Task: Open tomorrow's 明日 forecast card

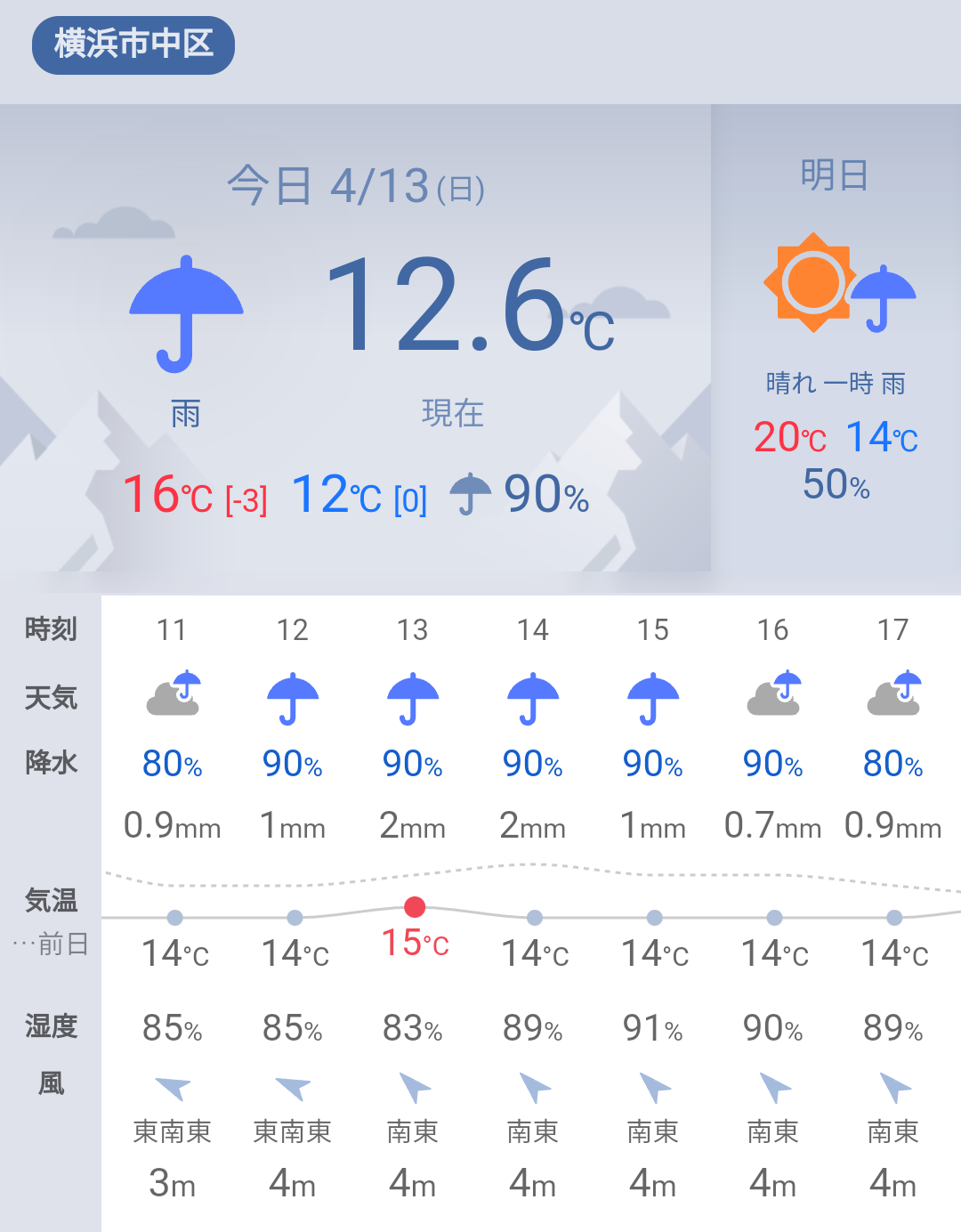Action: (x=835, y=338)
